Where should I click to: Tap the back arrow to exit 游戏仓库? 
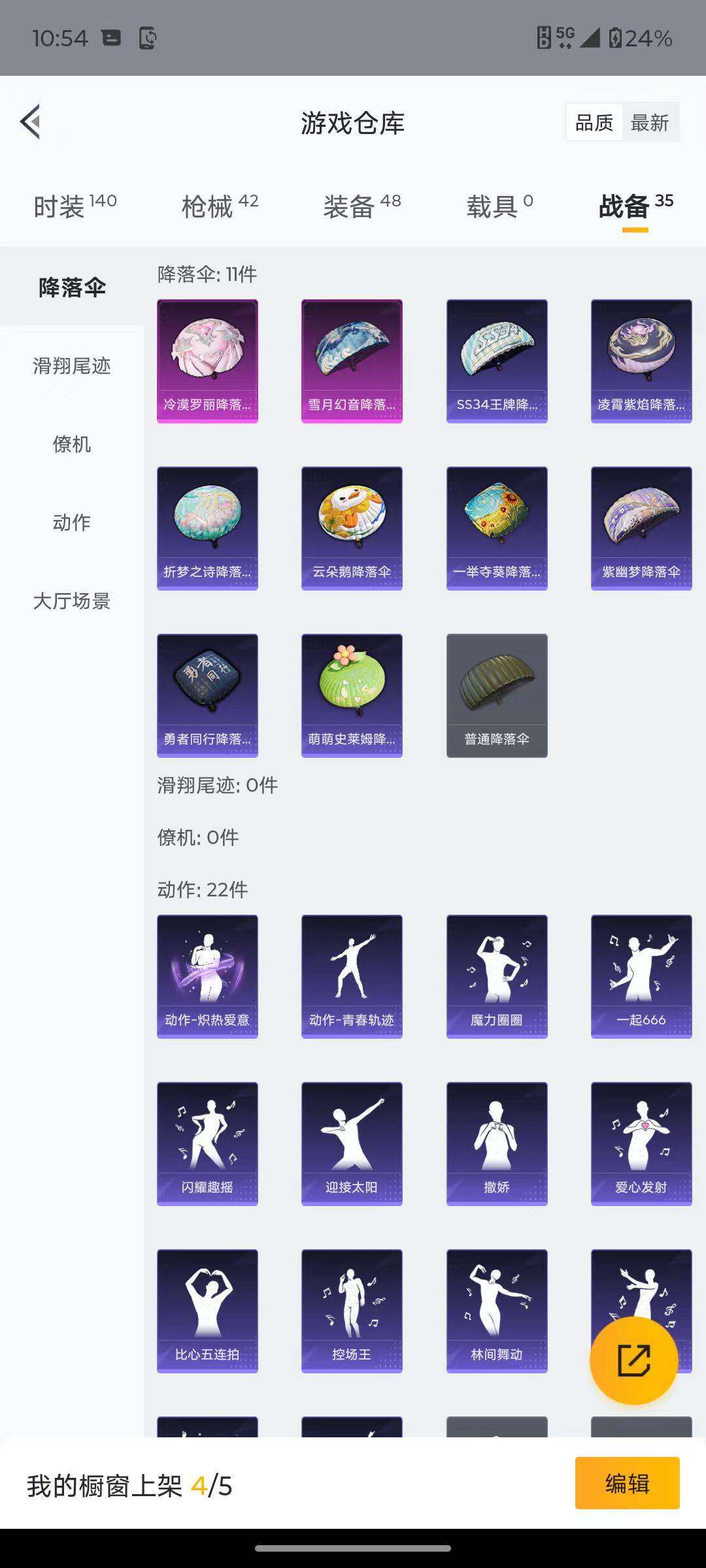(29, 122)
